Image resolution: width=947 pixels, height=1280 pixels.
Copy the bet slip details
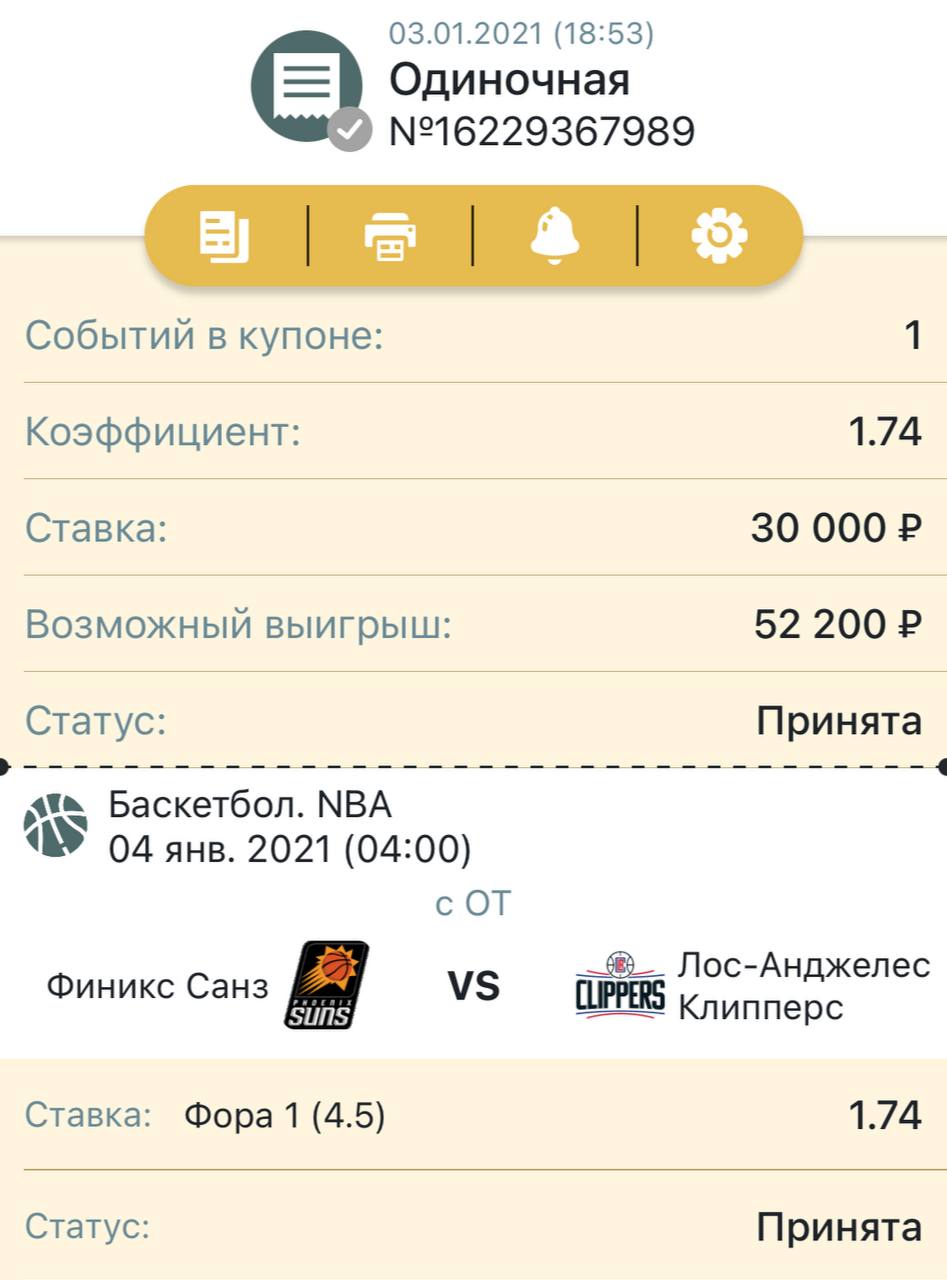tap(225, 237)
